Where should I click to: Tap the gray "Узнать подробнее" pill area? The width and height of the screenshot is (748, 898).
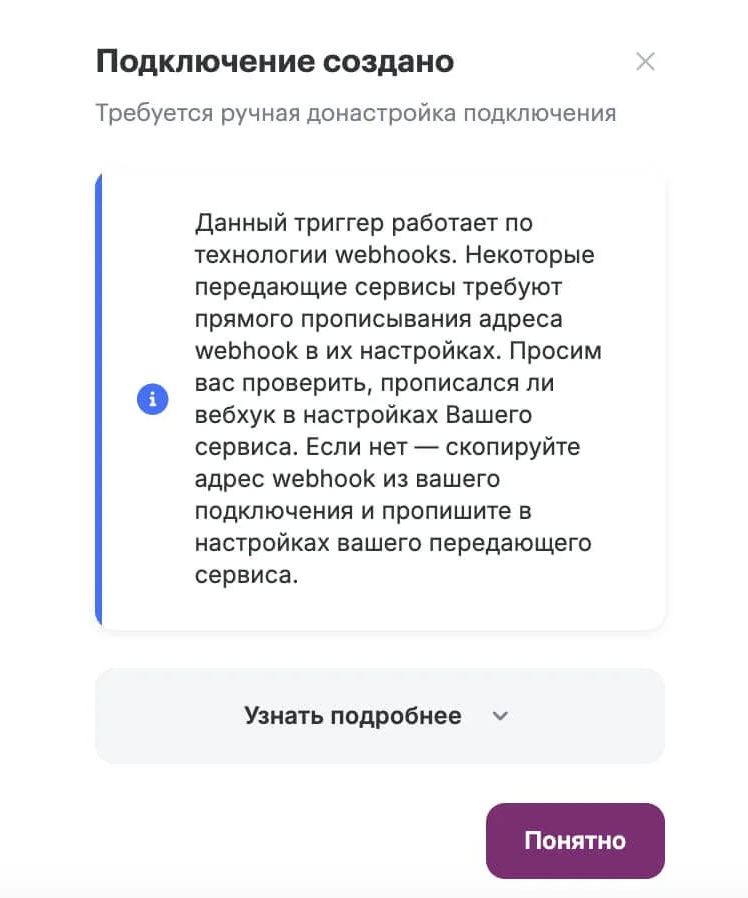[380, 715]
